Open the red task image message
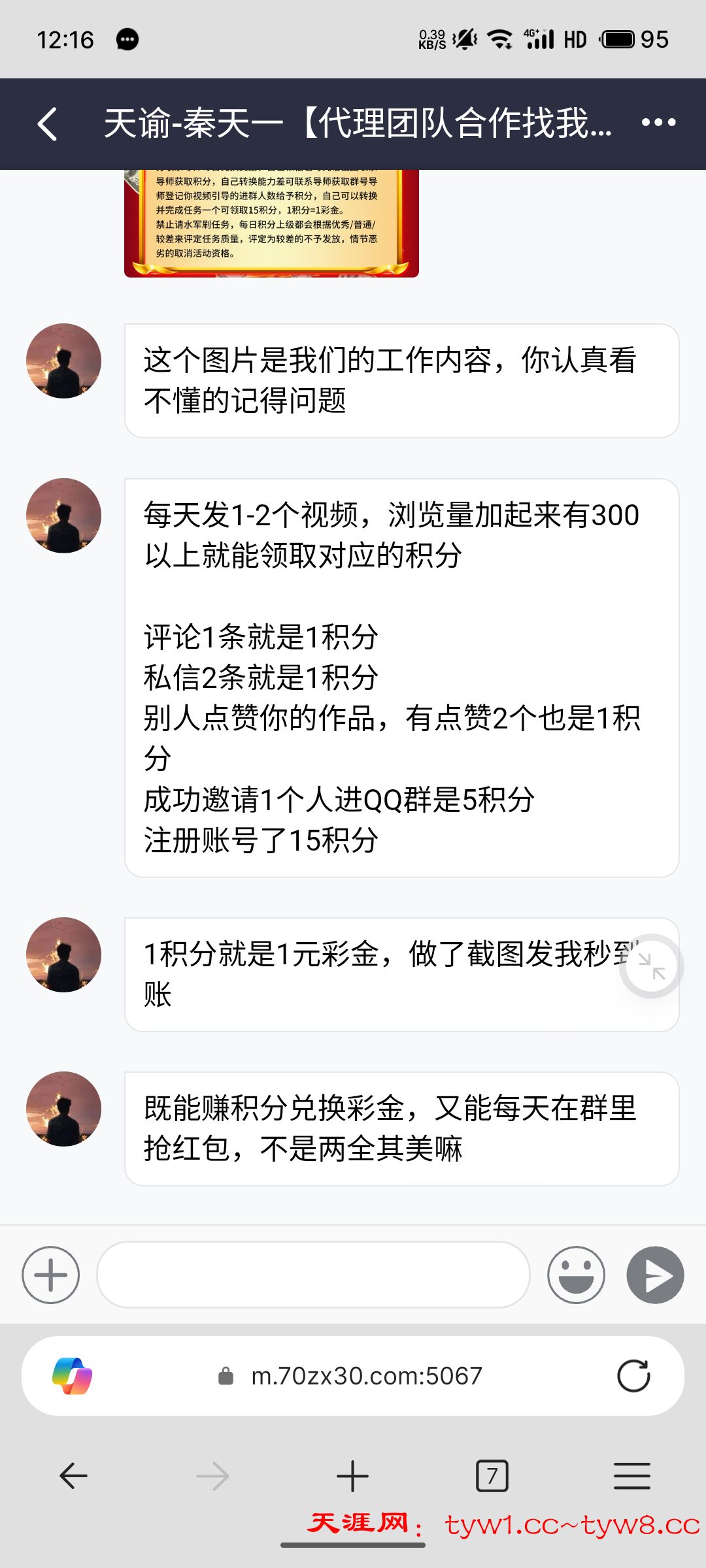Screen dimensions: 706x1568 tap(271, 223)
